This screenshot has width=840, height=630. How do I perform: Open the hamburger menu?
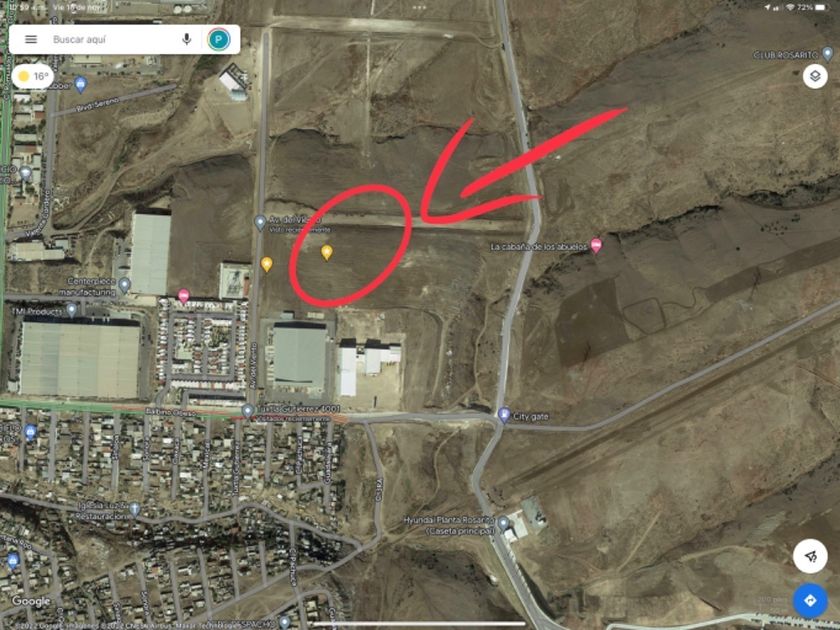[31, 40]
